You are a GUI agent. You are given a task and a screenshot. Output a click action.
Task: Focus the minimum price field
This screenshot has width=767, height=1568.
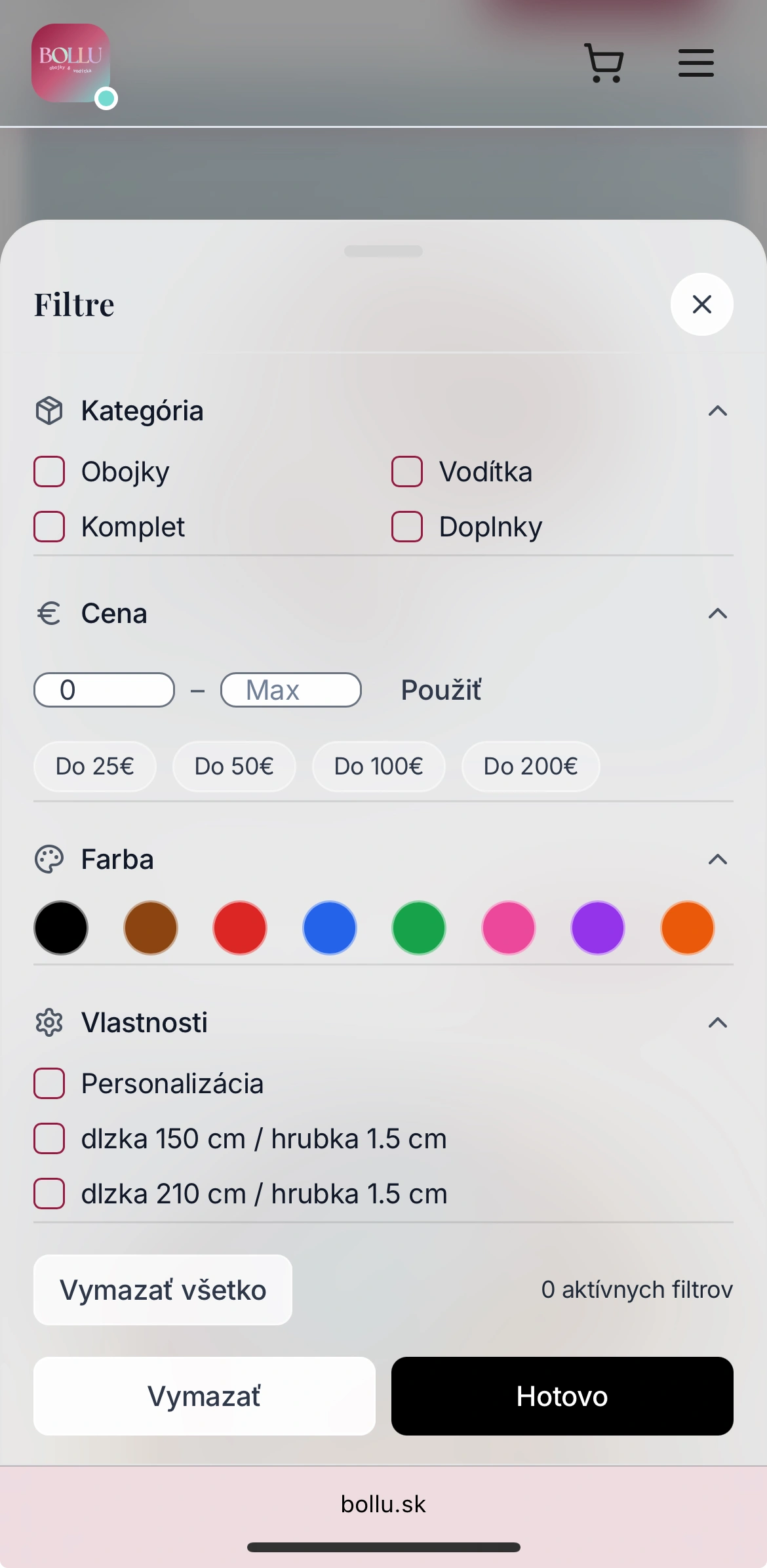click(104, 690)
